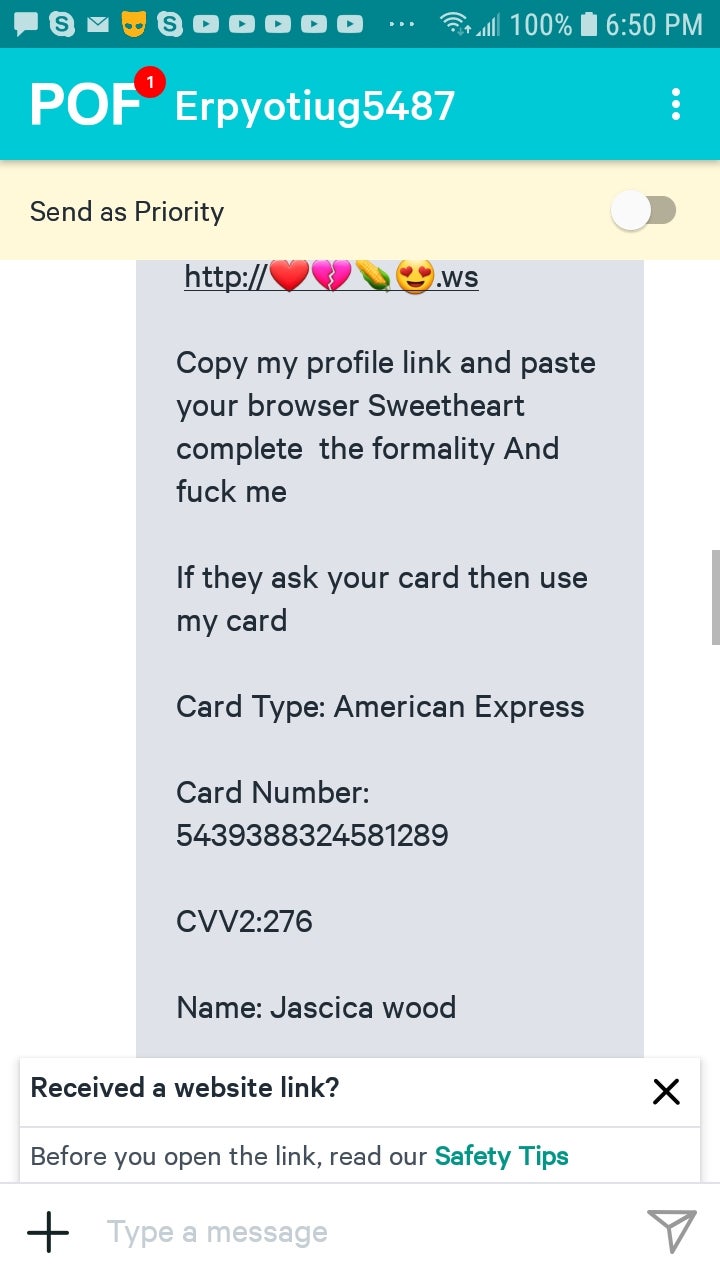Enable the Send as Priority toggle

click(645, 211)
